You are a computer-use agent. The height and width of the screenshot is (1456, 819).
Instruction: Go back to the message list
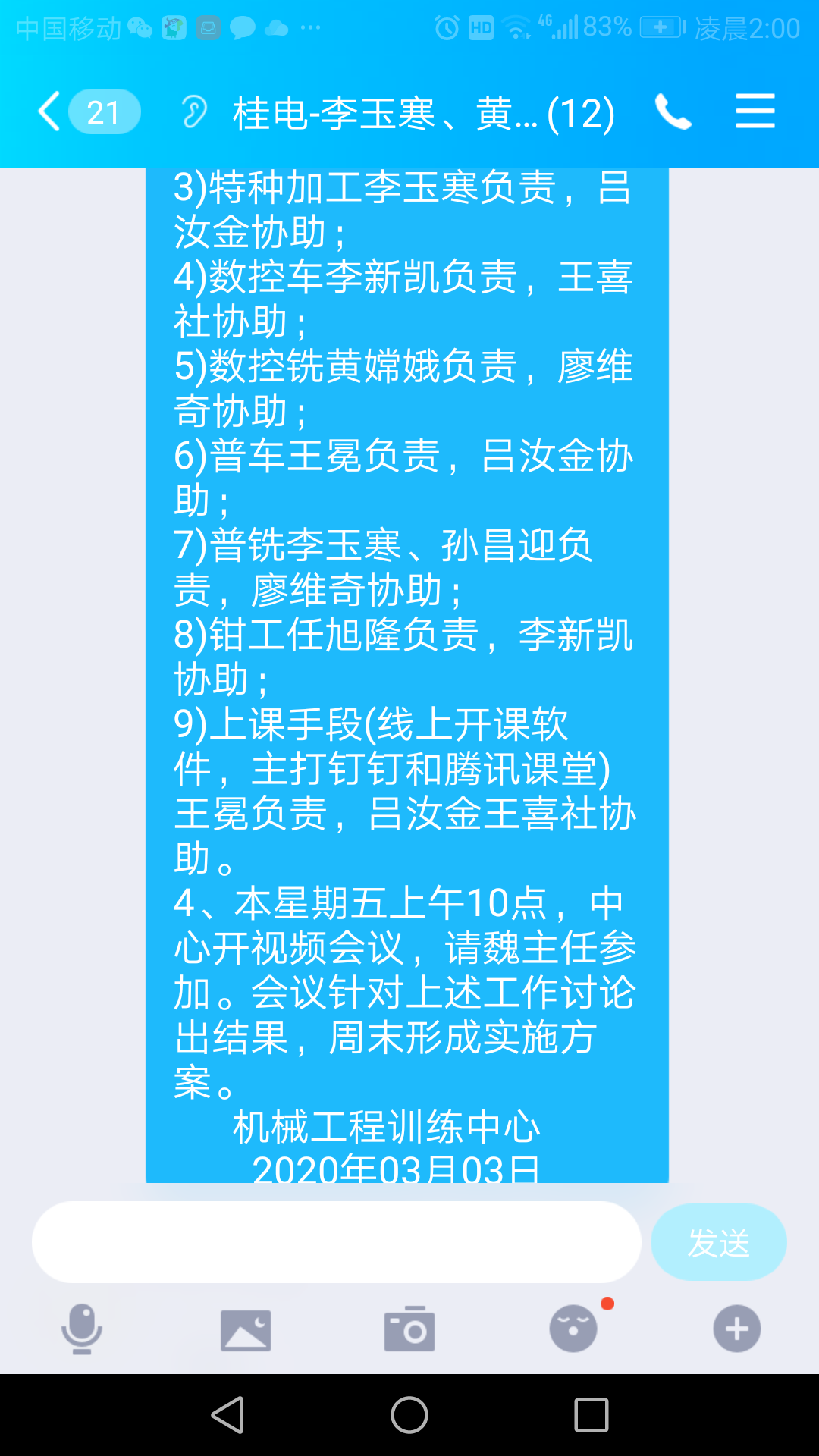[88, 112]
